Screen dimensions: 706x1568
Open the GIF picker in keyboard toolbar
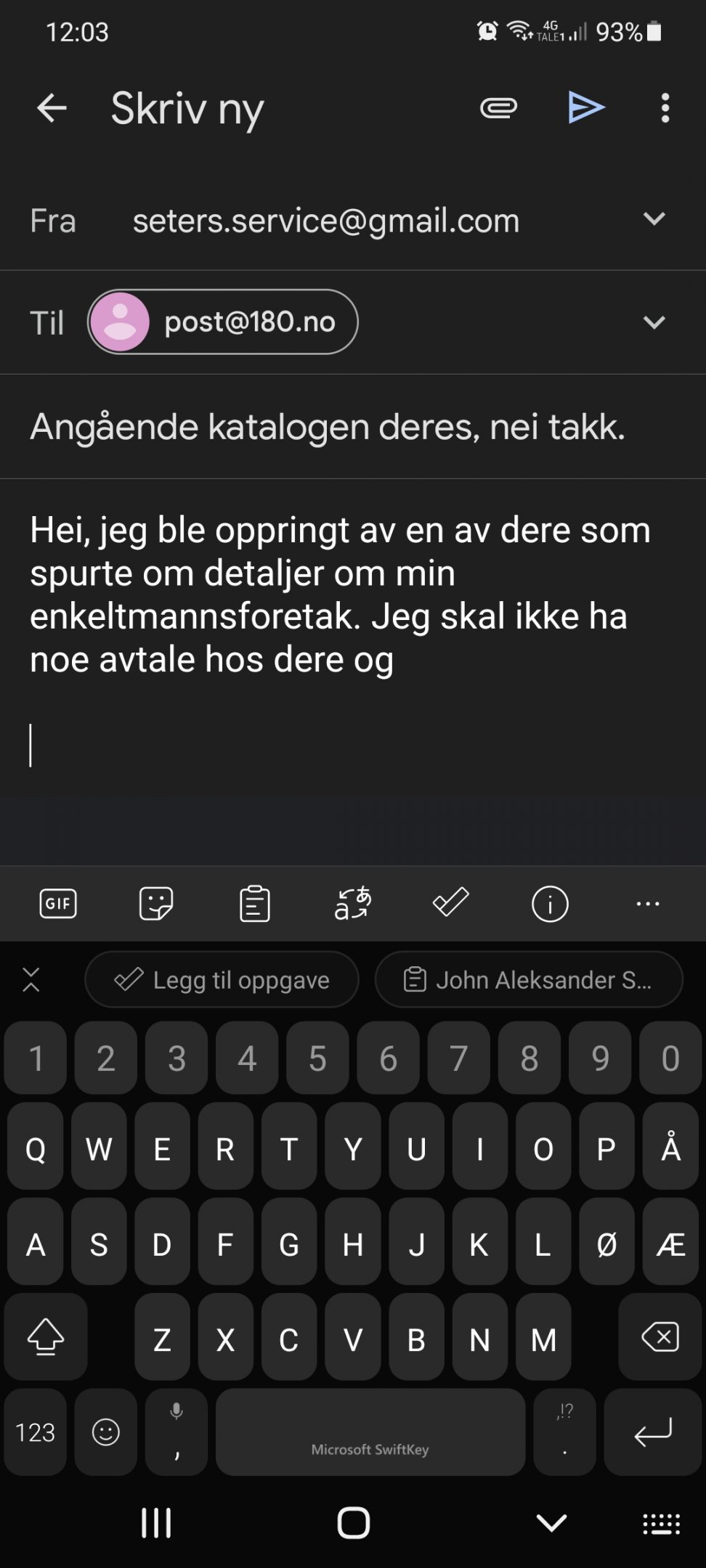(58, 904)
